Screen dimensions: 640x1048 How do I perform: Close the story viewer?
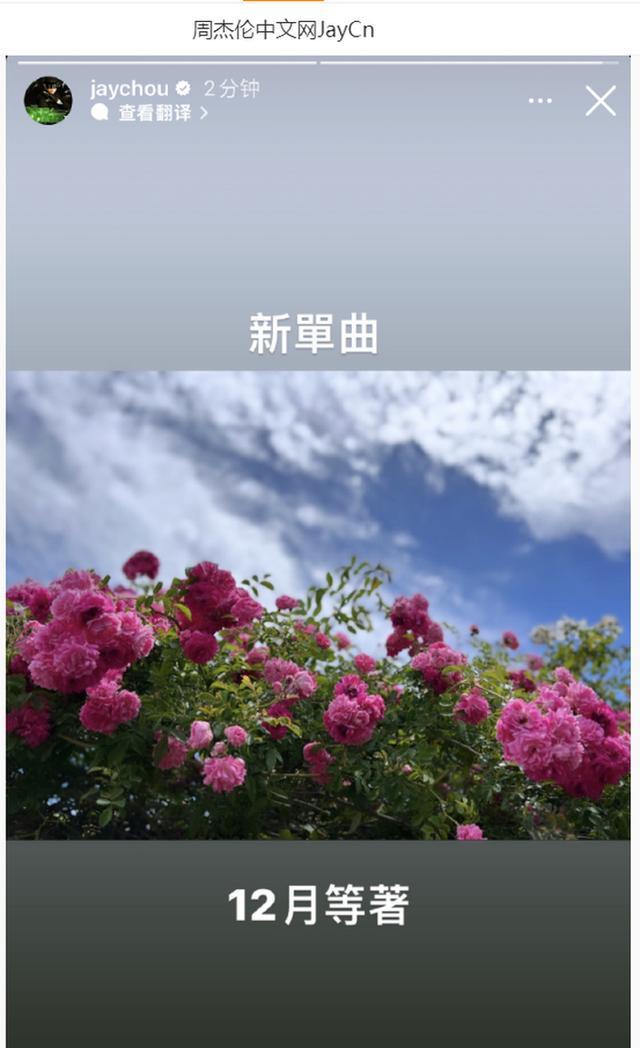[x=600, y=101]
